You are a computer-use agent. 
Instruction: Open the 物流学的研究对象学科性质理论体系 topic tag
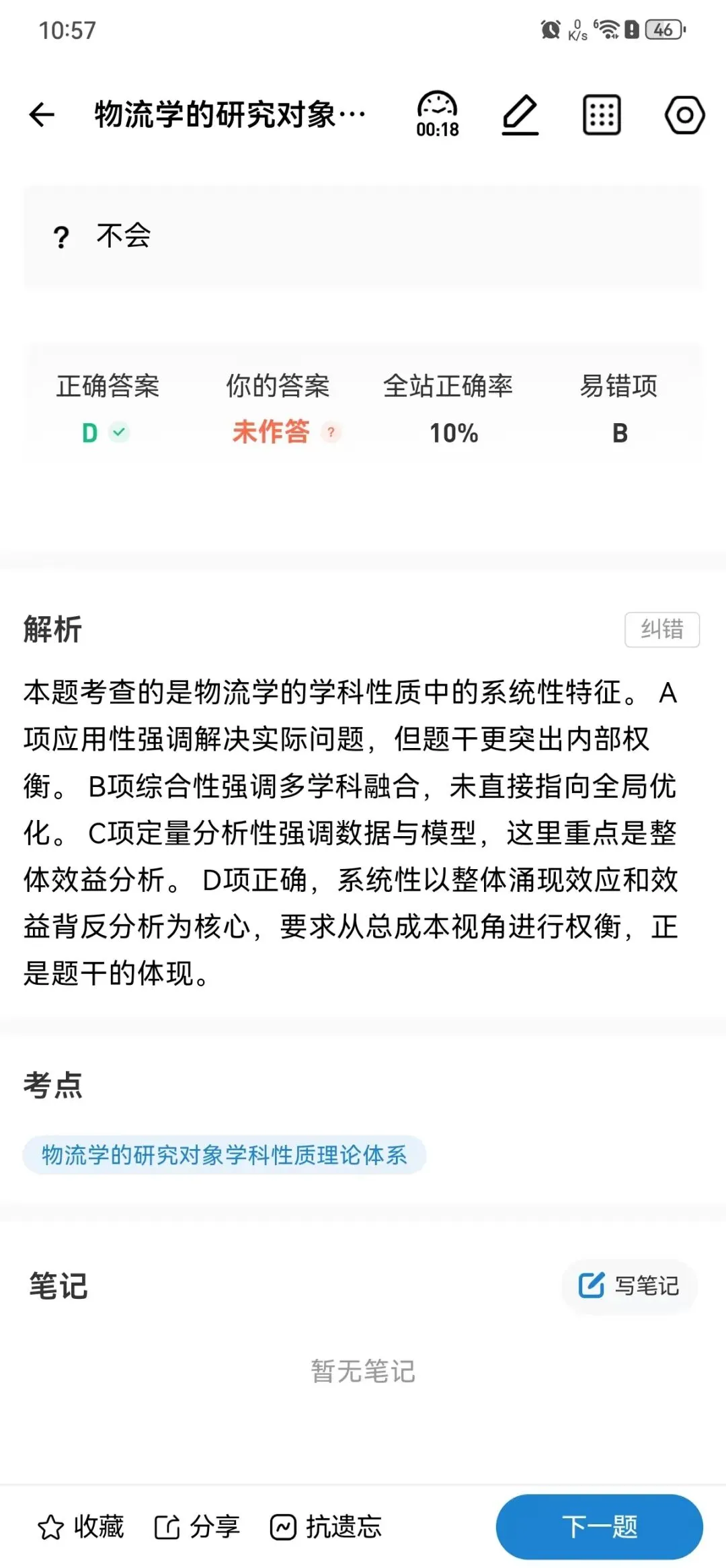[x=225, y=1155]
